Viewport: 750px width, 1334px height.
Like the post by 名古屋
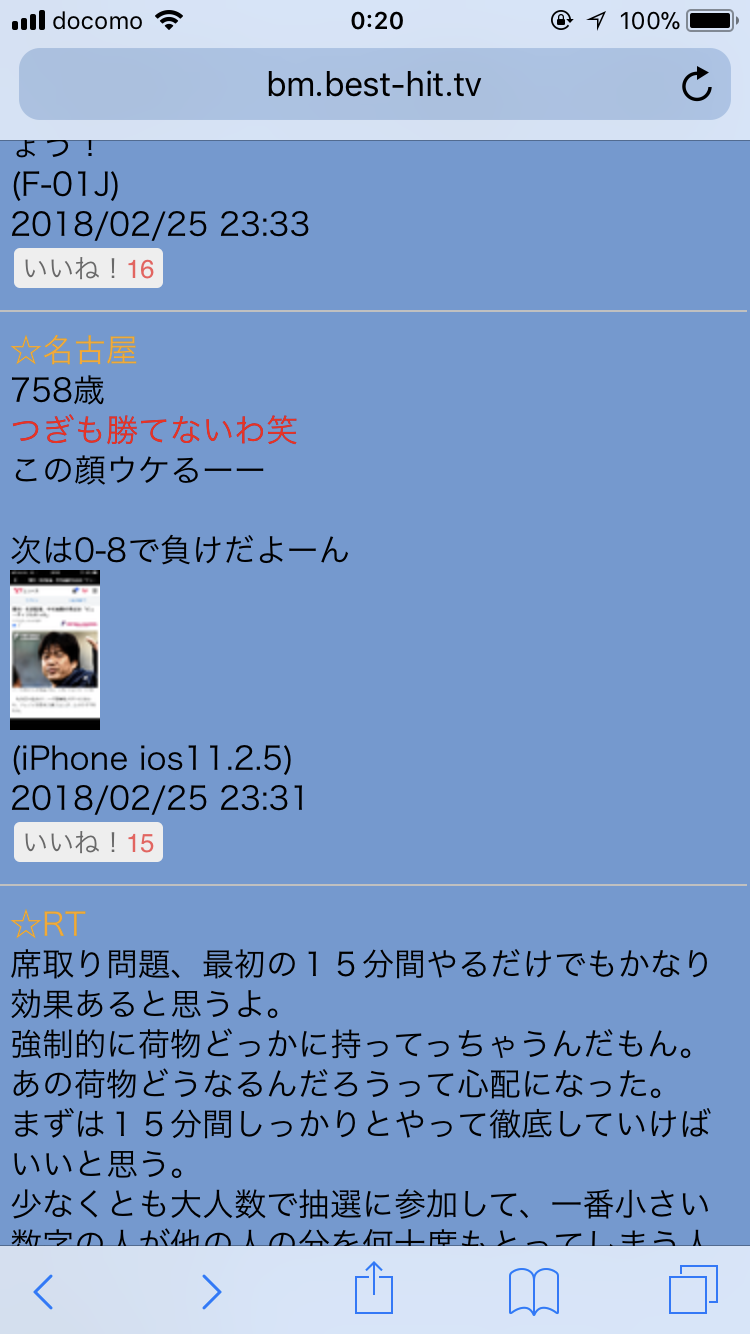pos(88,843)
